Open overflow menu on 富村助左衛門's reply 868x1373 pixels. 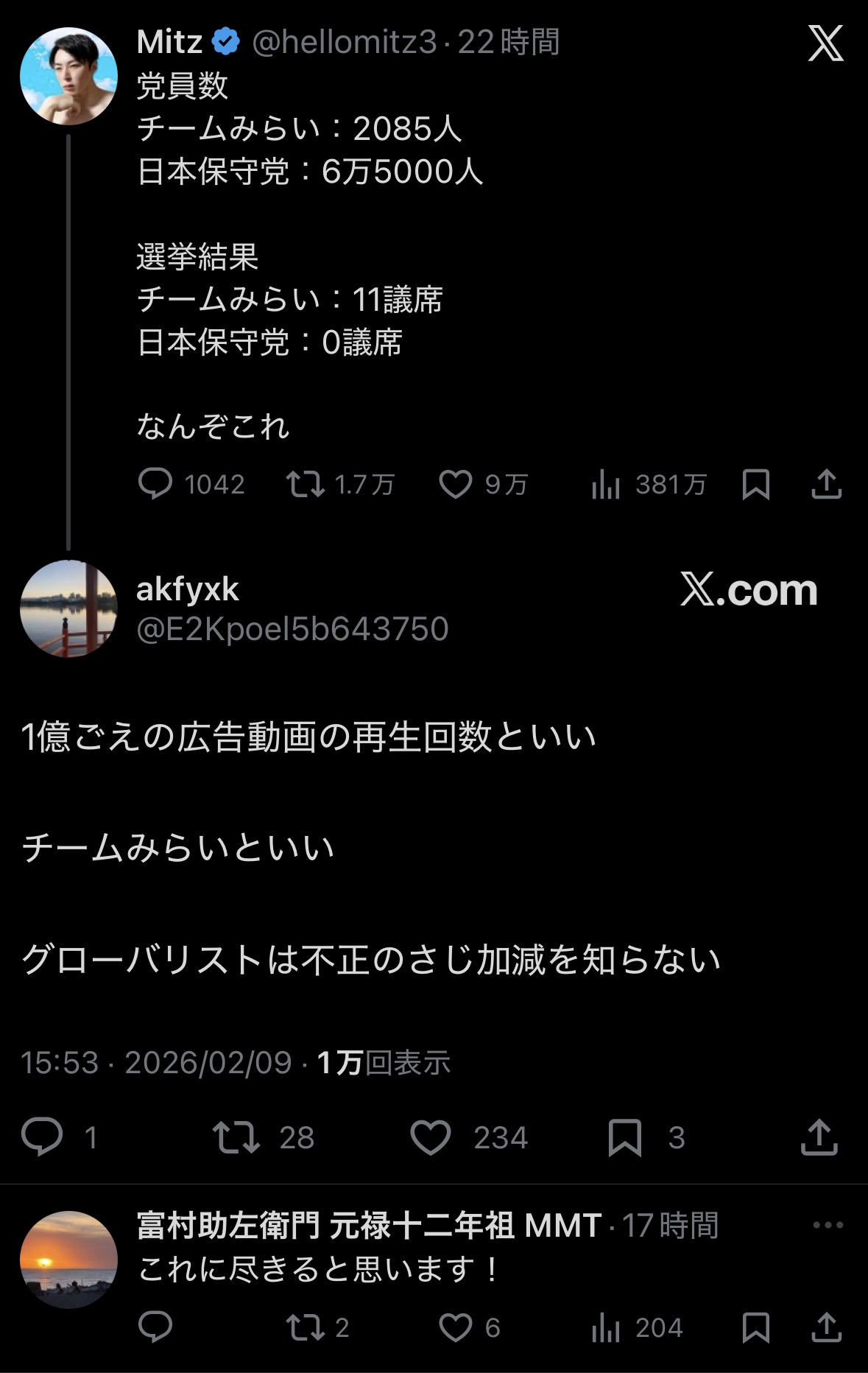tap(828, 1225)
